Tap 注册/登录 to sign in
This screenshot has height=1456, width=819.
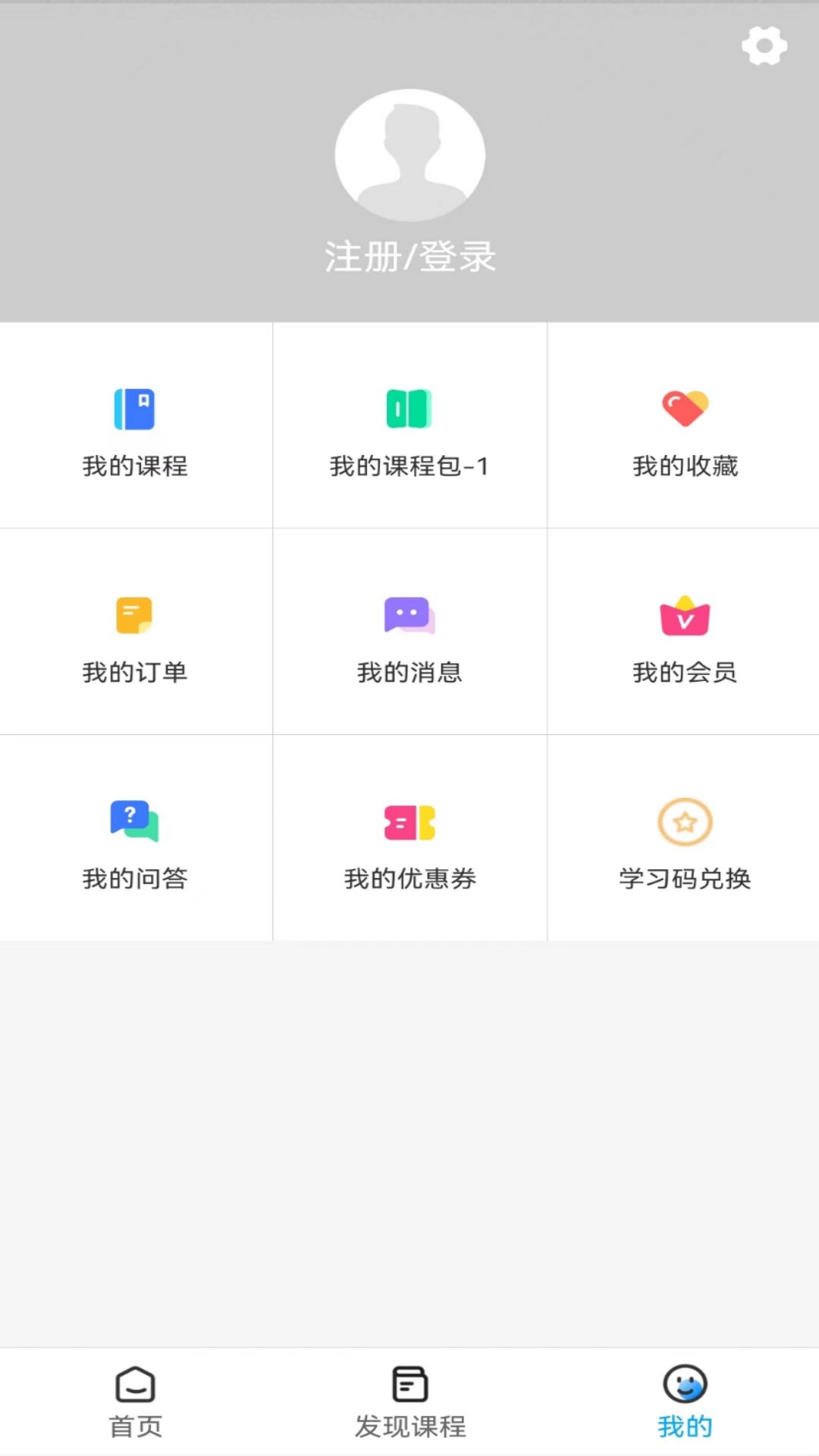click(409, 256)
